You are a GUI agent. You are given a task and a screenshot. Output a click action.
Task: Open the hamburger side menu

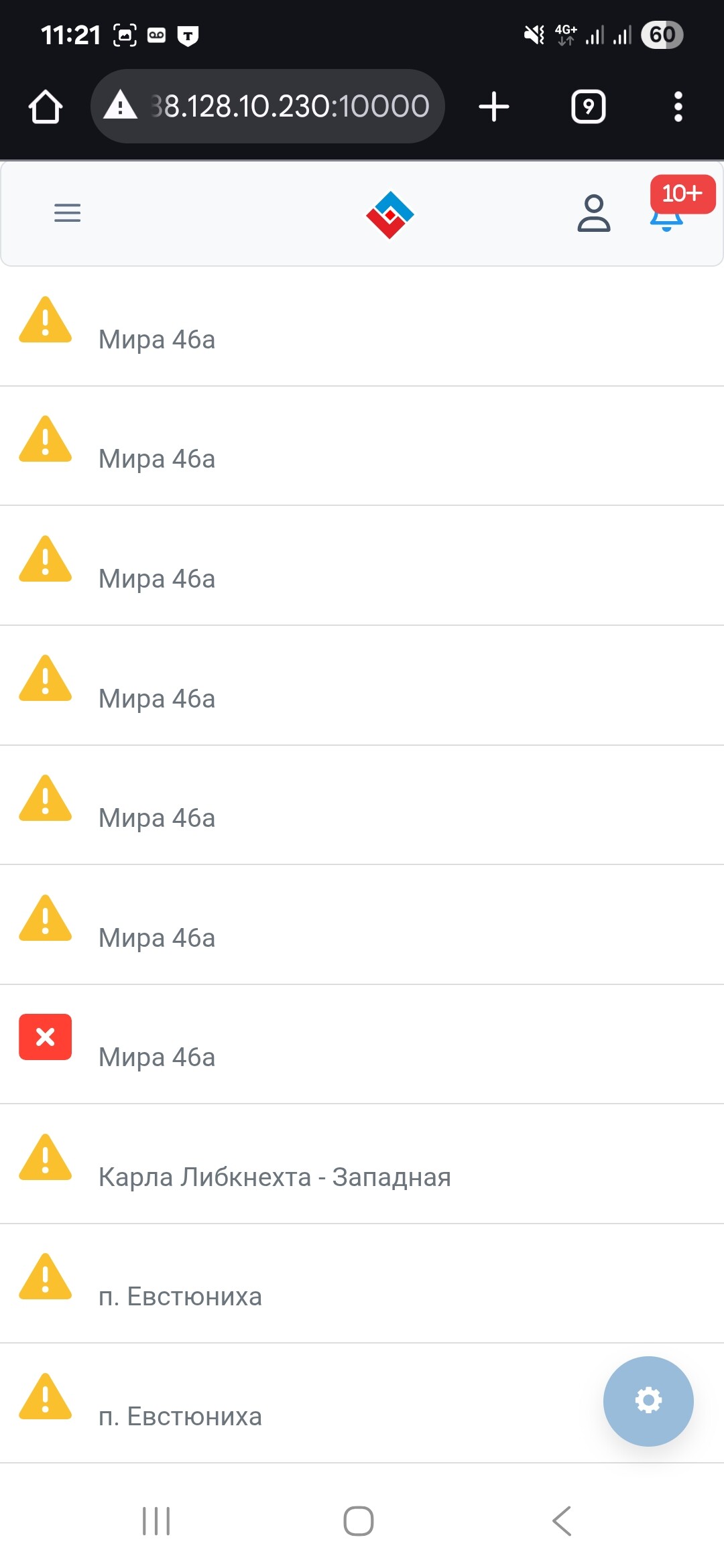coord(67,213)
